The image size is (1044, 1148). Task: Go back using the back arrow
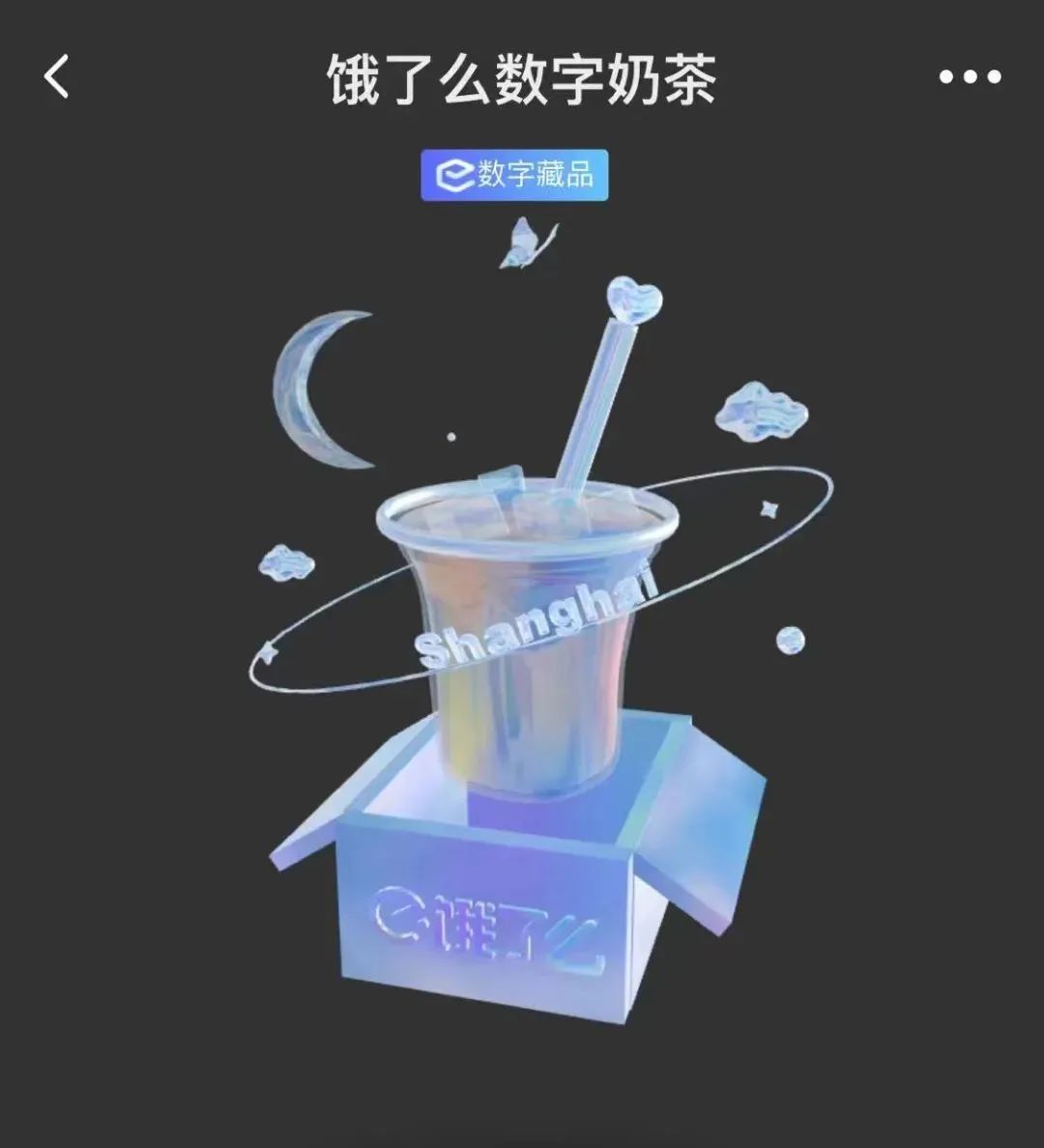tap(57, 76)
